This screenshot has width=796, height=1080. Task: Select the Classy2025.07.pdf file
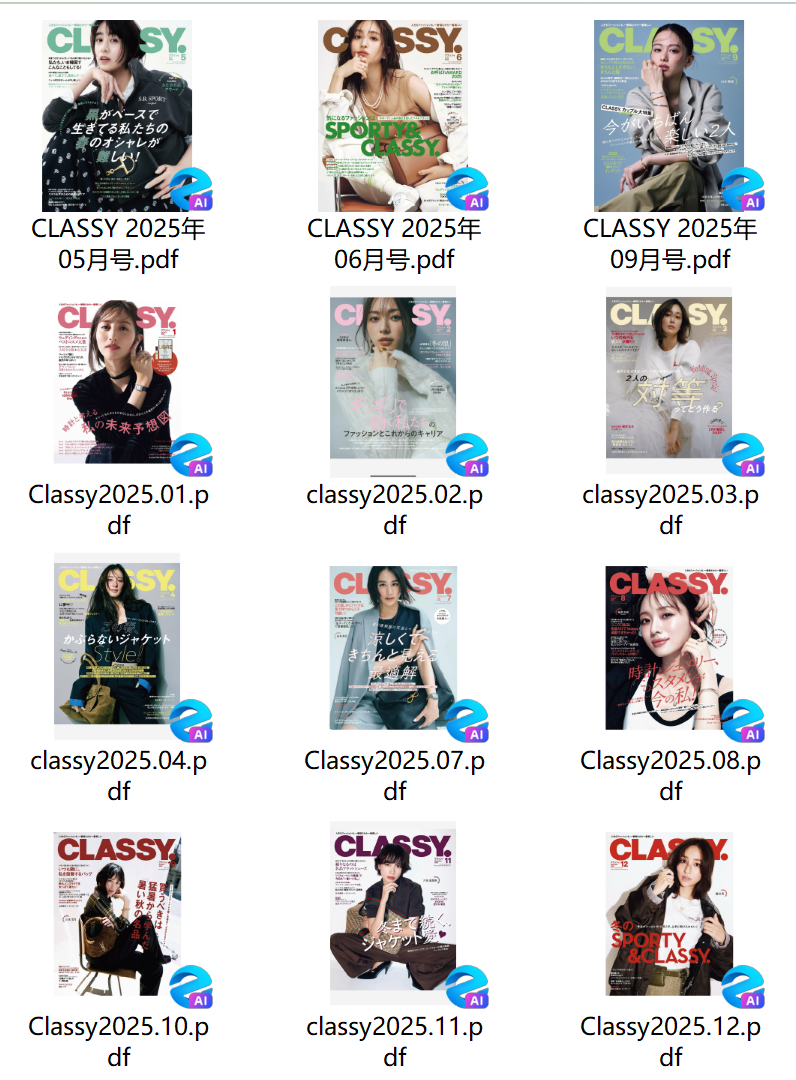click(393, 647)
